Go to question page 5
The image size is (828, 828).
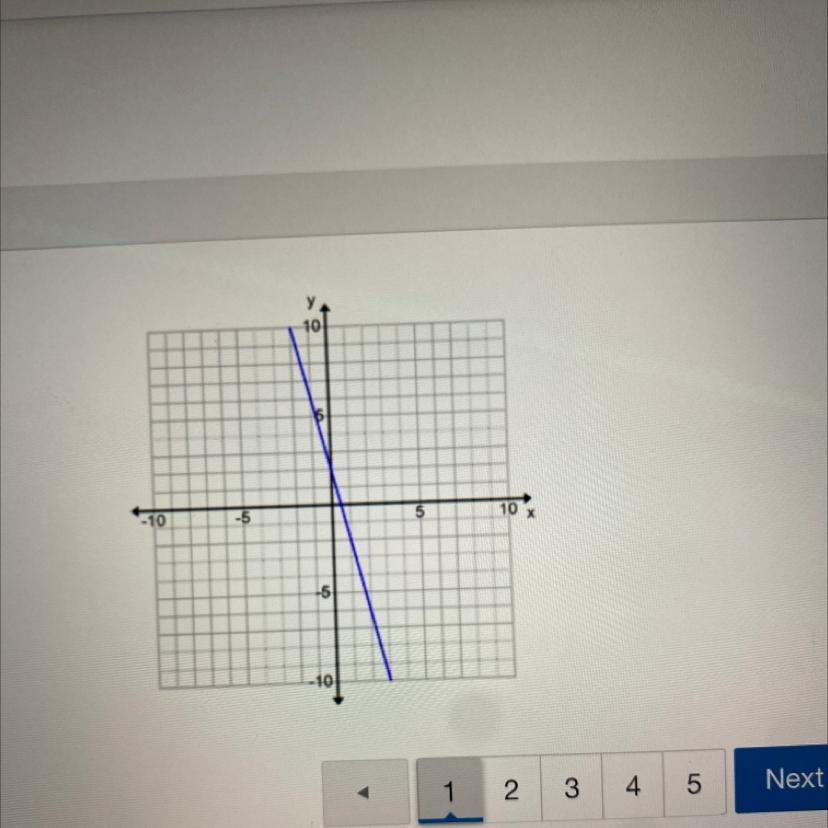click(694, 783)
